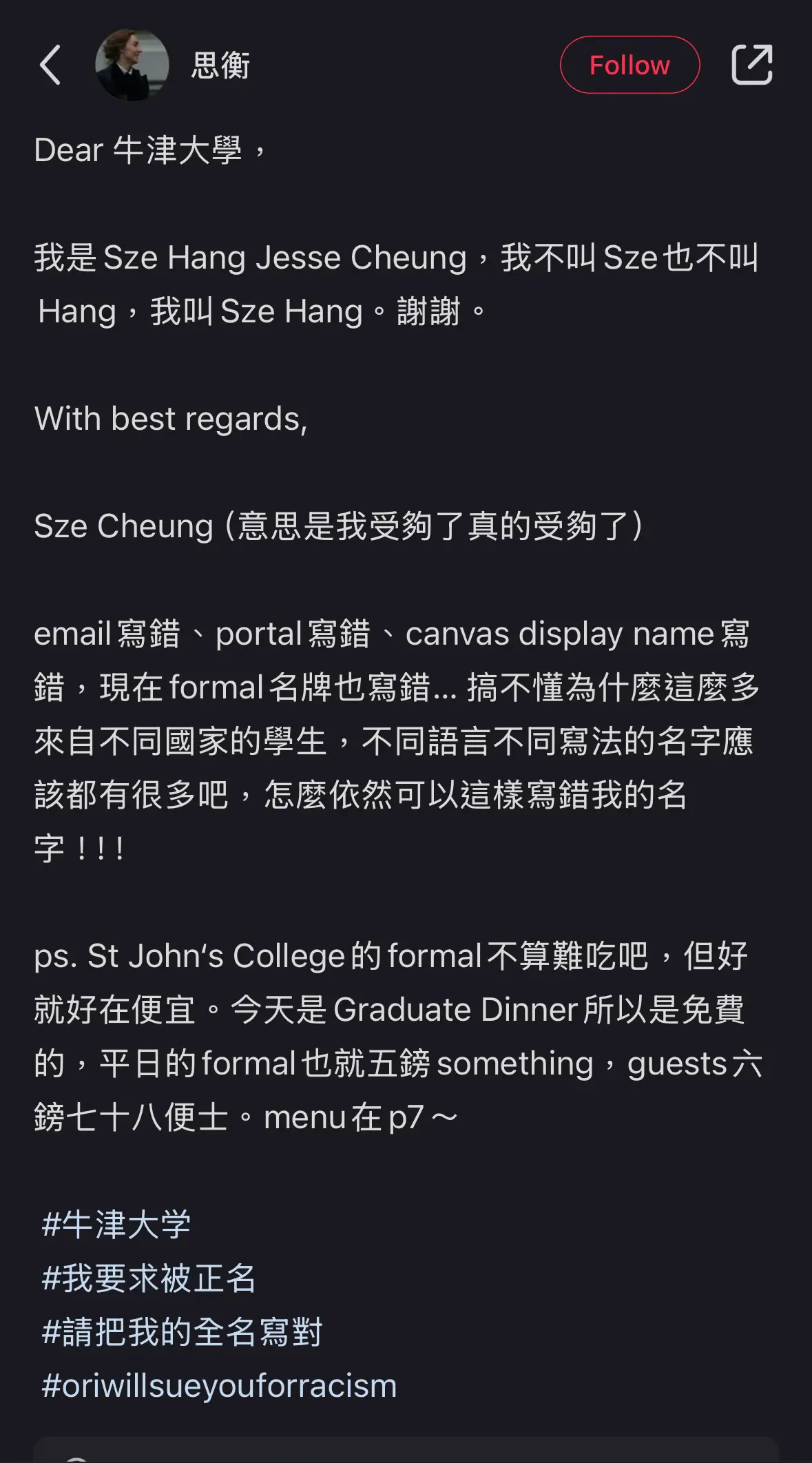Open the #oriwillsueyouforracism hashtag
Screen dimensions: 812x1463
click(219, 1385)
